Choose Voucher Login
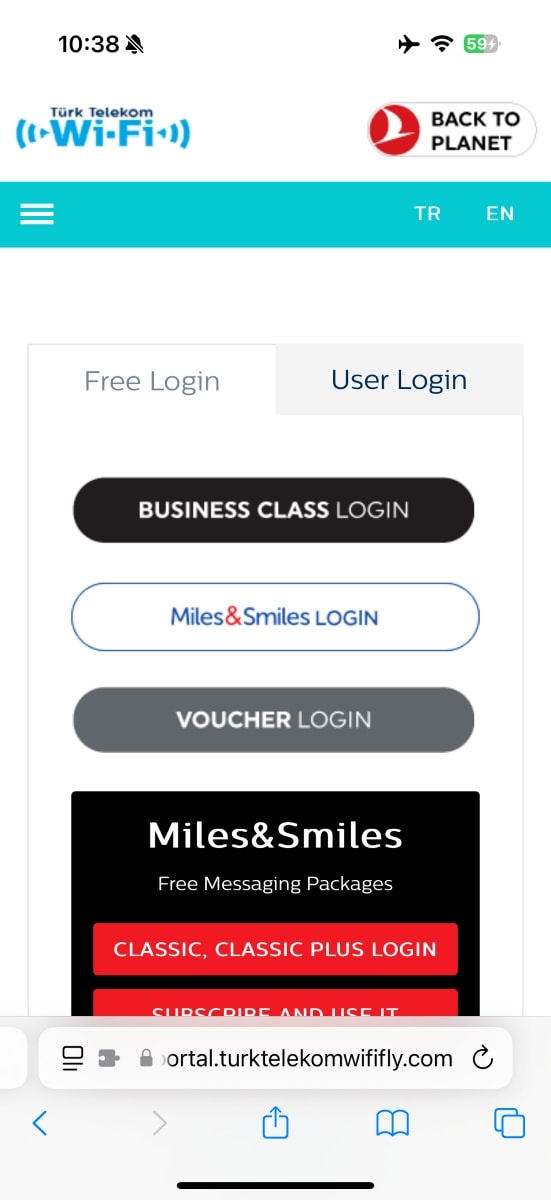Screen dimensions: 551x1200 [x=273, y=720]
